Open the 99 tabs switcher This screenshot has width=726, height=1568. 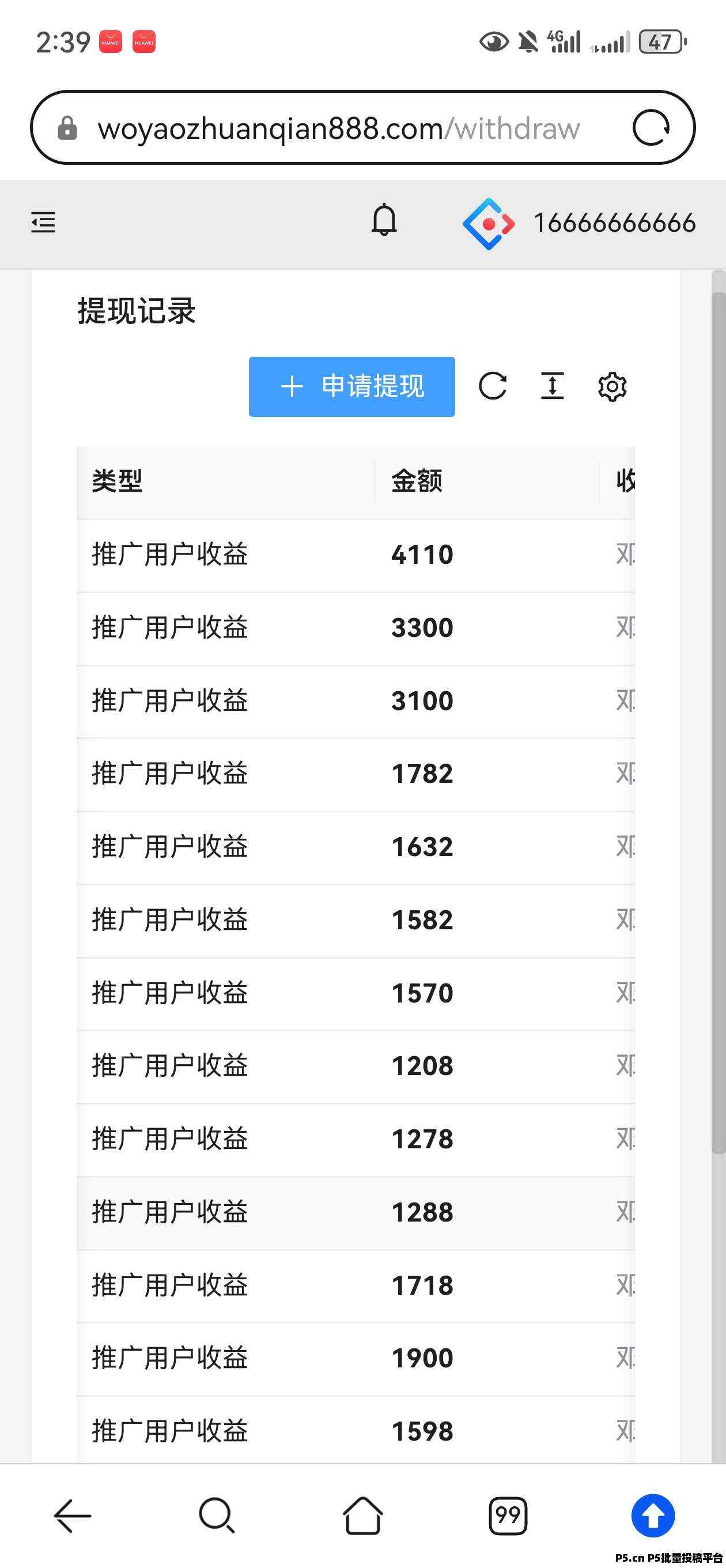[508, 1516]
